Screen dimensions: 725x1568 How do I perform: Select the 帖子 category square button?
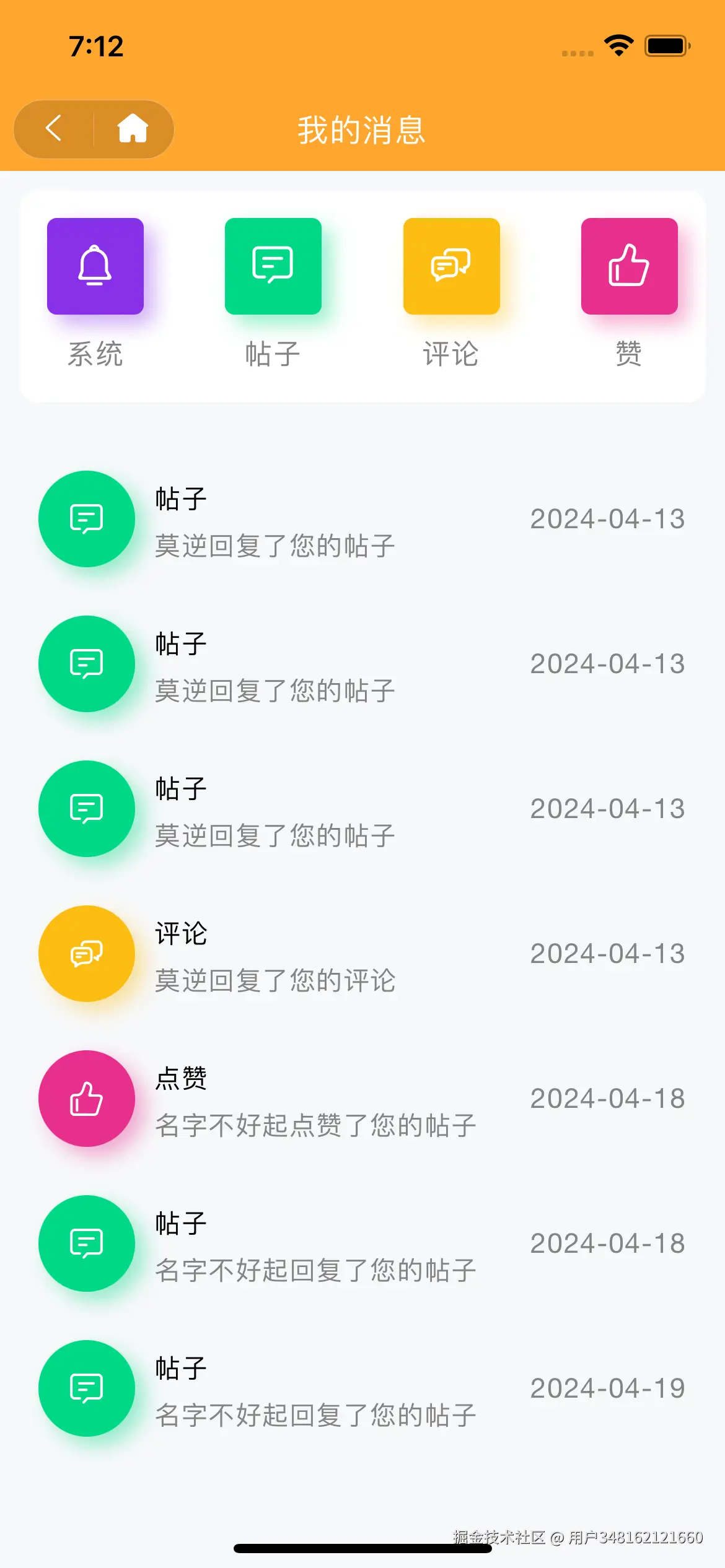273,266
